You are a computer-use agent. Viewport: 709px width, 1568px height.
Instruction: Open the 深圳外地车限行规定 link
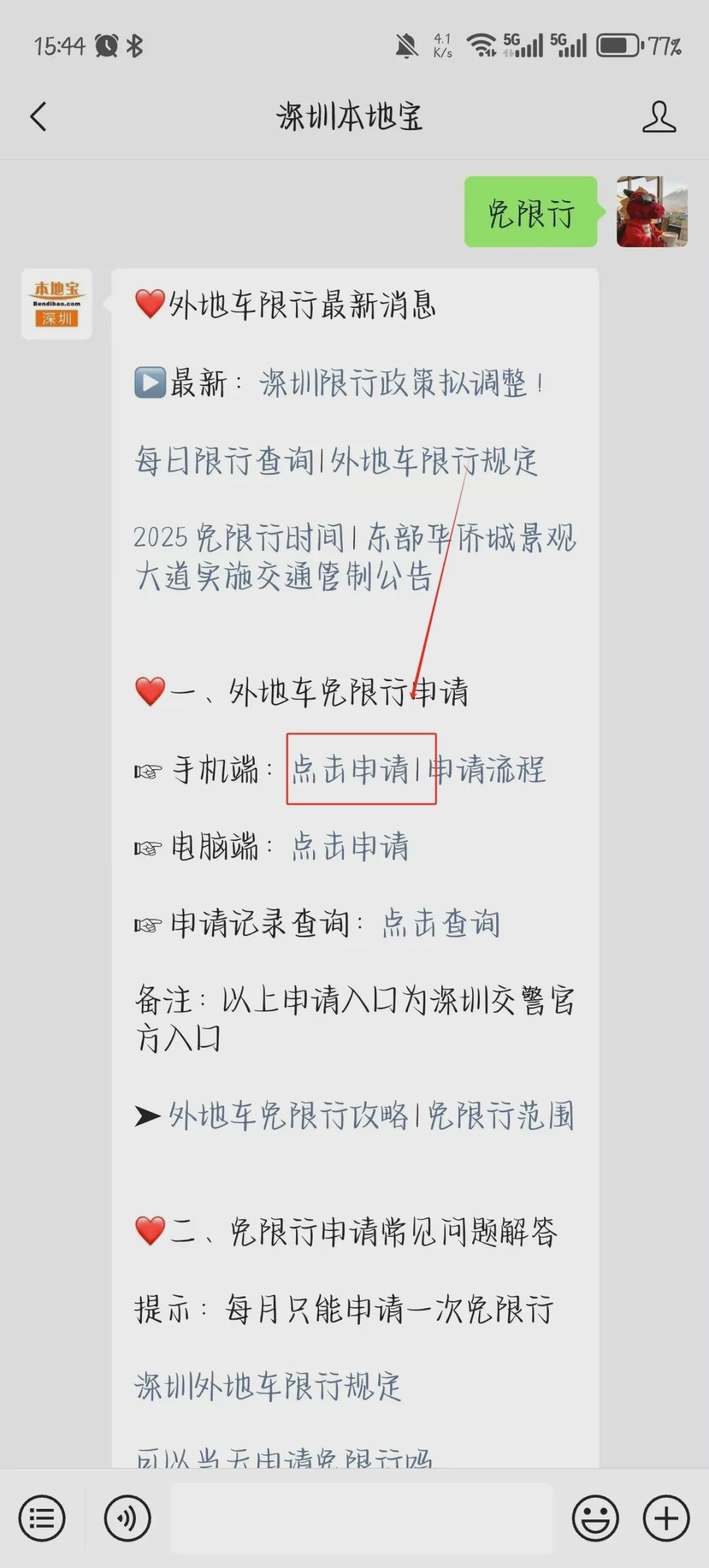click(x=267, y=1387)
